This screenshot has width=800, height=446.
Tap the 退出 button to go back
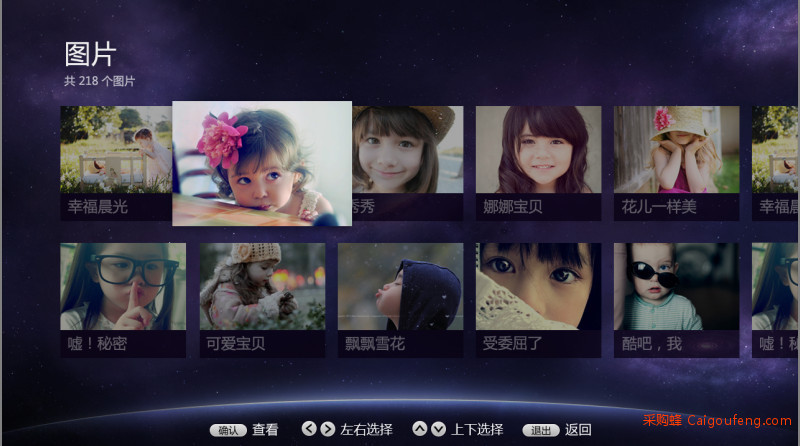tap(541, 430)
